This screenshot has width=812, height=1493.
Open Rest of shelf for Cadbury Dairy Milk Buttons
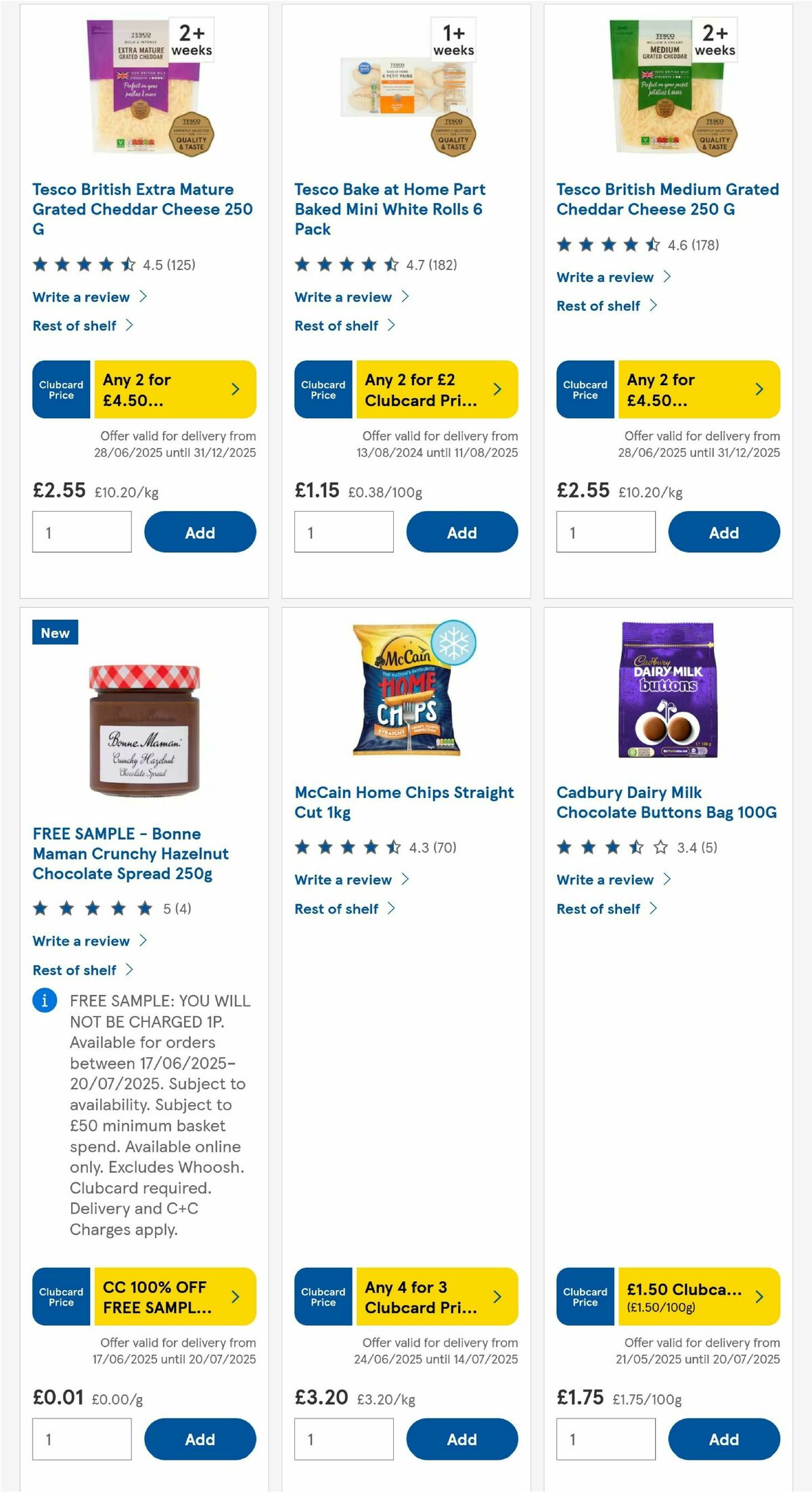[598, 908]
